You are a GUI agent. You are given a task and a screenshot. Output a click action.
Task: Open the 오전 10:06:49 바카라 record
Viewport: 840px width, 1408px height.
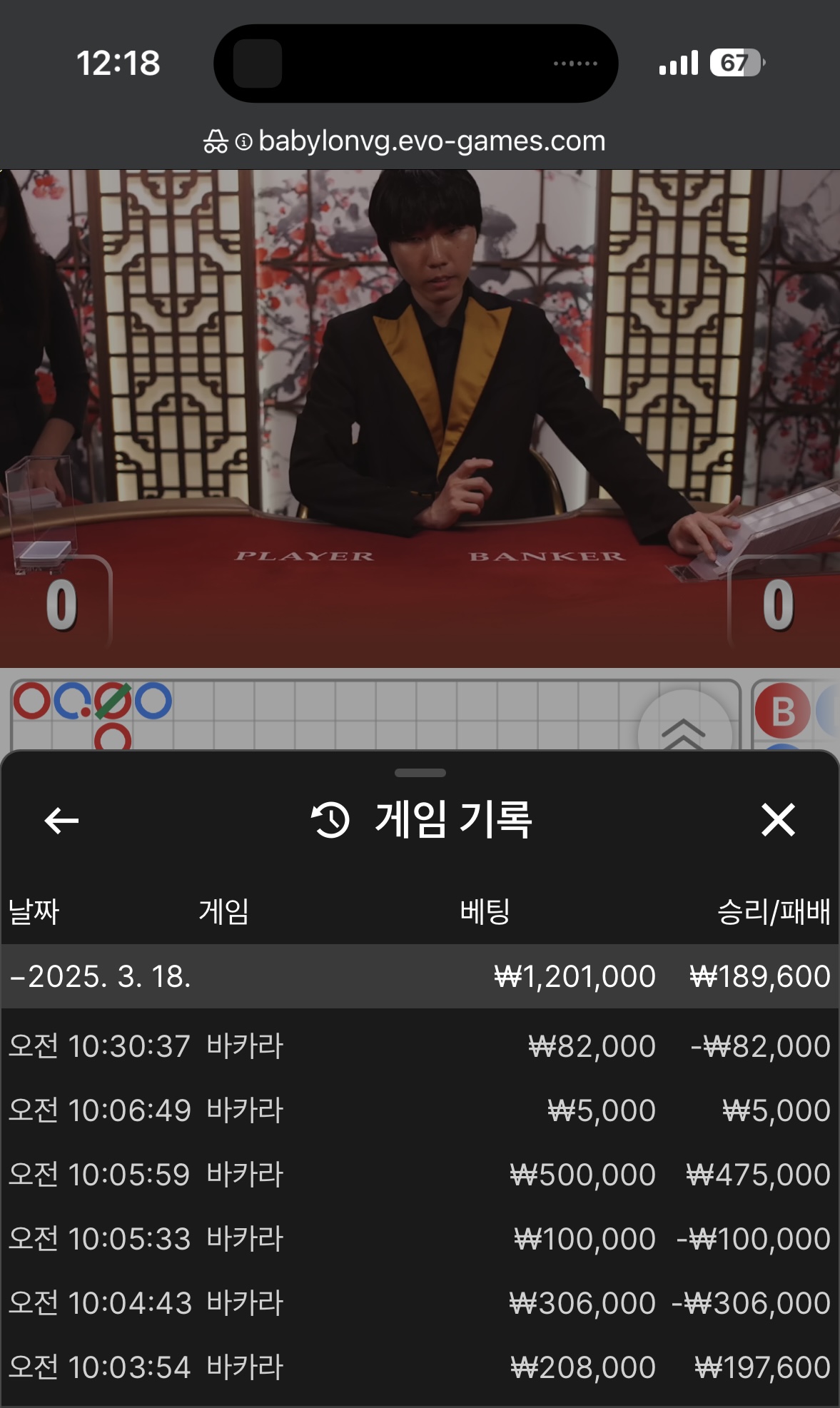pyautogui.click(x=420, y=1111)
